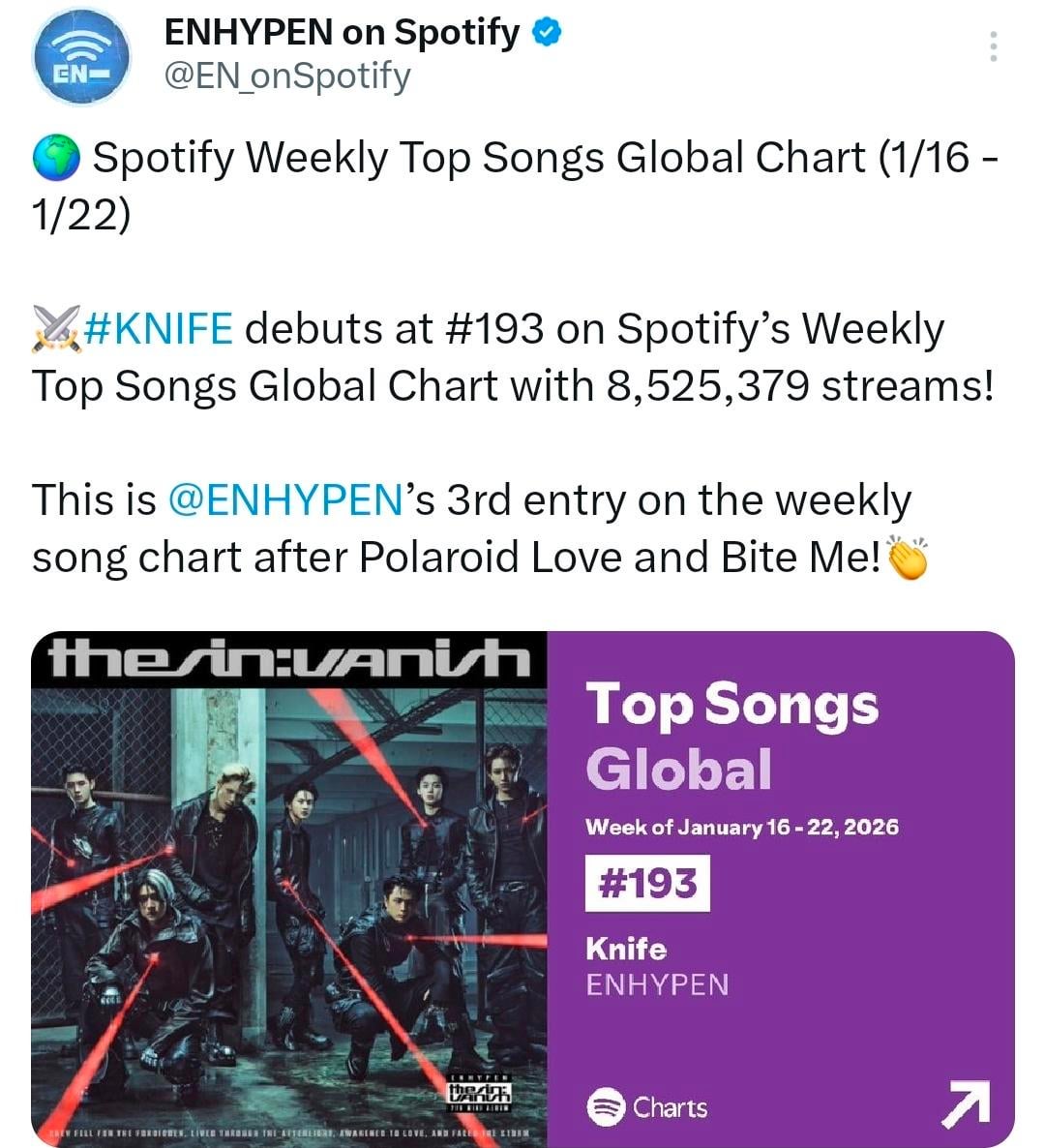The image size is (1045, 1148).
Task: Open the Top Songs Global chart image
Action: click(x=522, y=887)
